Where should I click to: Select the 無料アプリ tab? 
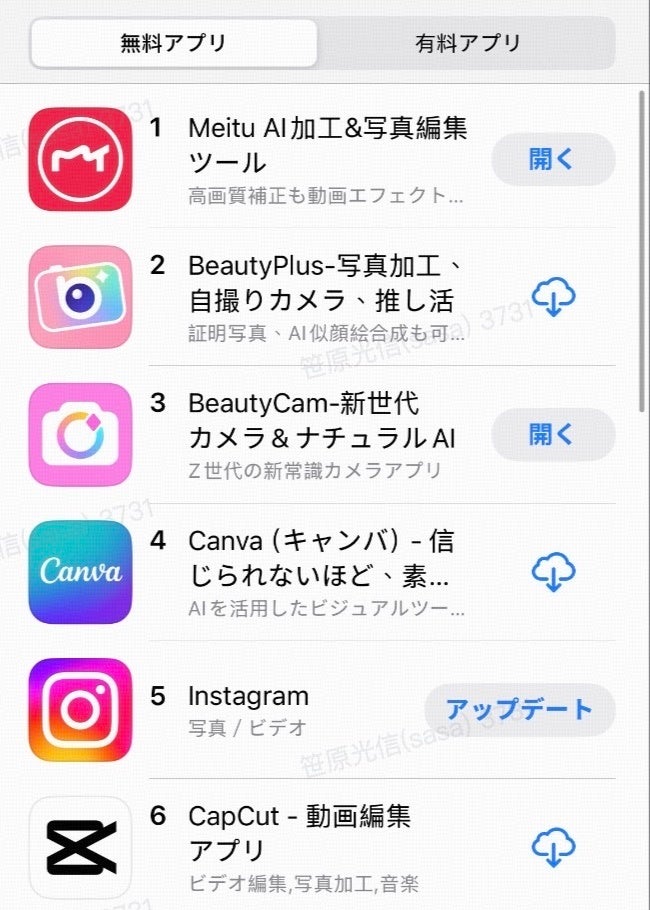pyautogui.click(x=174, y=43)
